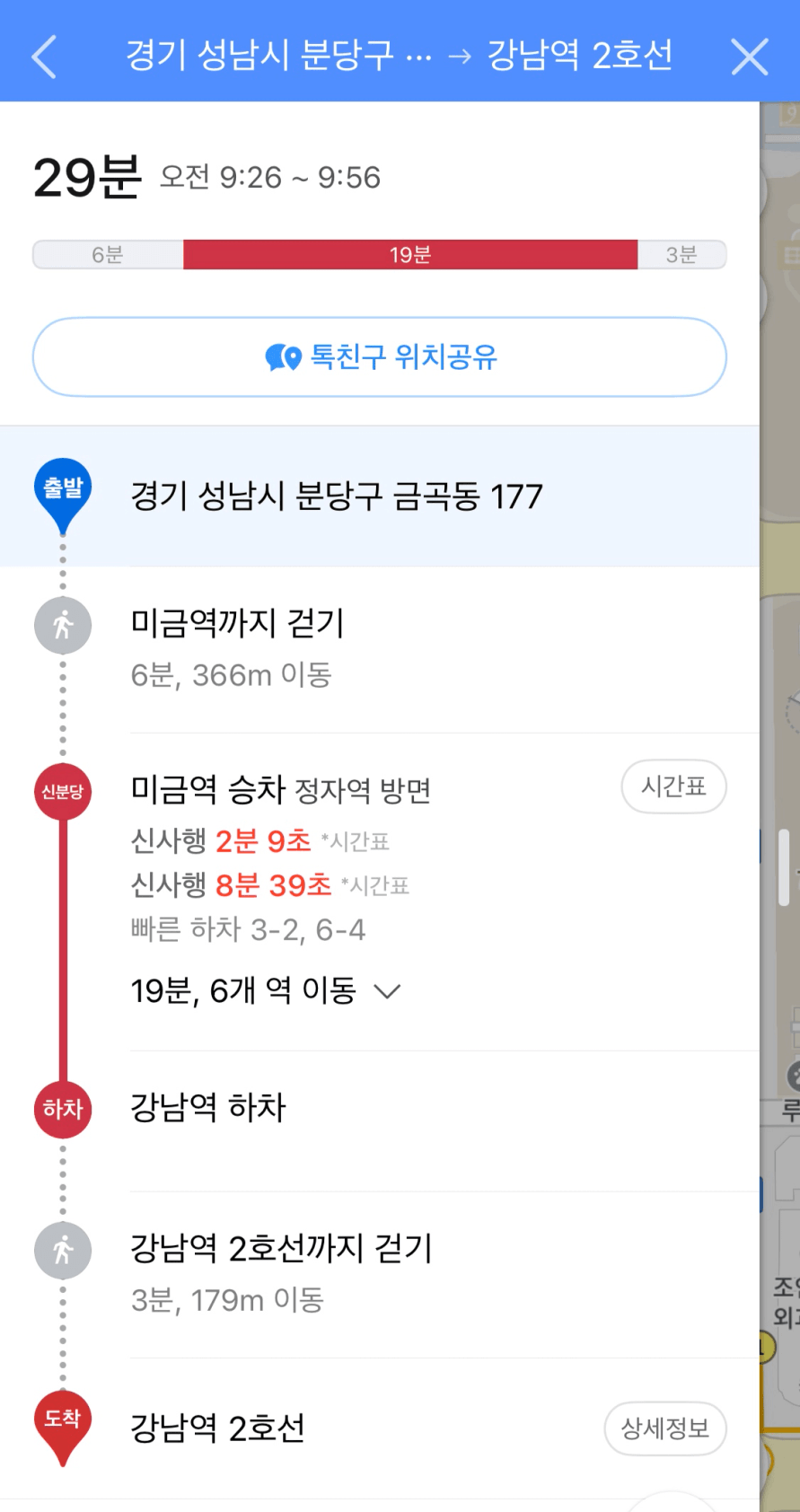The image size is (800, 1512).
Task: Select the 강남역 하차 step
Action: coord(208,1108)
